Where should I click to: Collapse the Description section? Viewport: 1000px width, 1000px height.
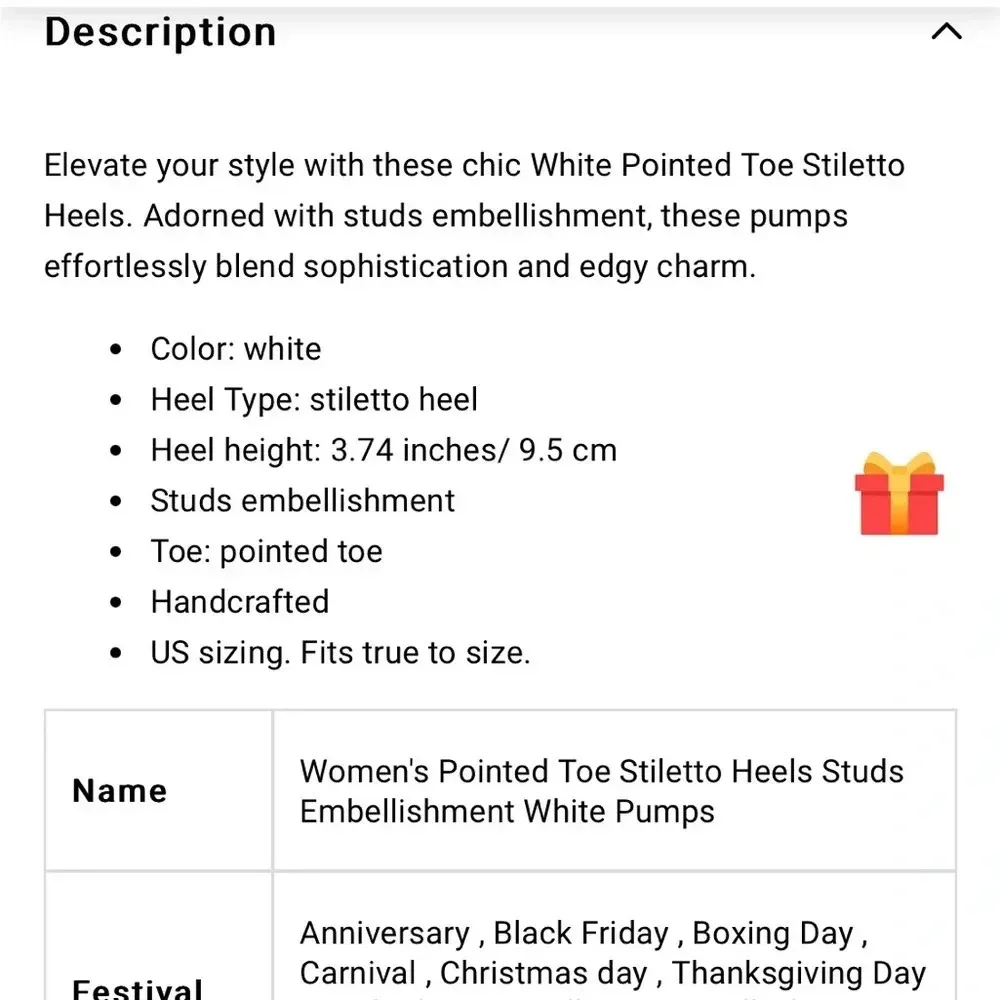point(945,32)
